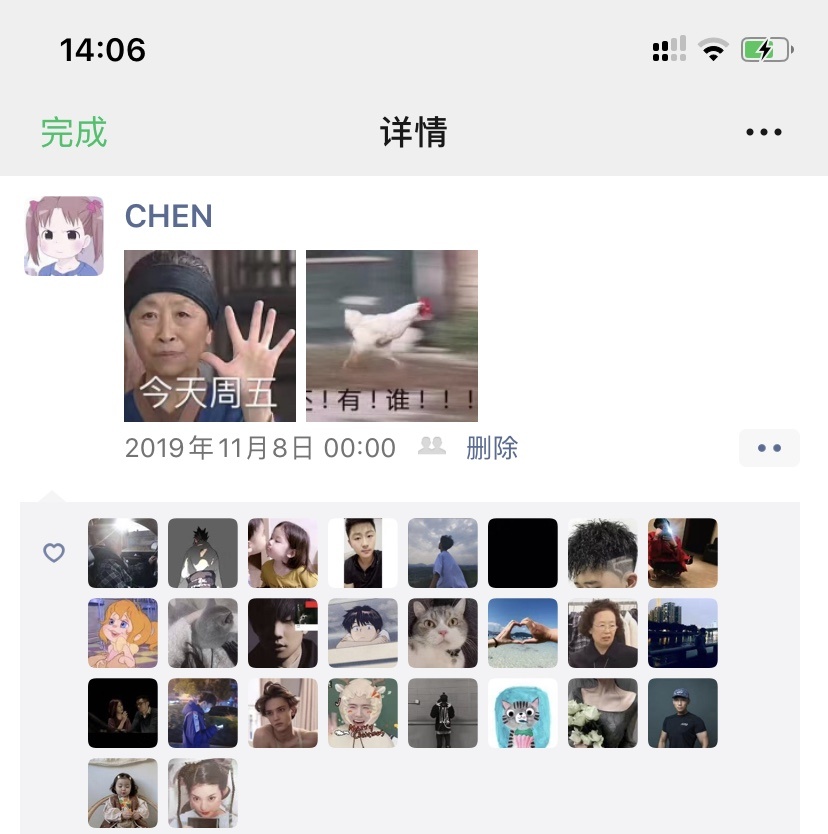828x834 pixels.
Task: Tap 完成 to finish
Action: point(74,132)
